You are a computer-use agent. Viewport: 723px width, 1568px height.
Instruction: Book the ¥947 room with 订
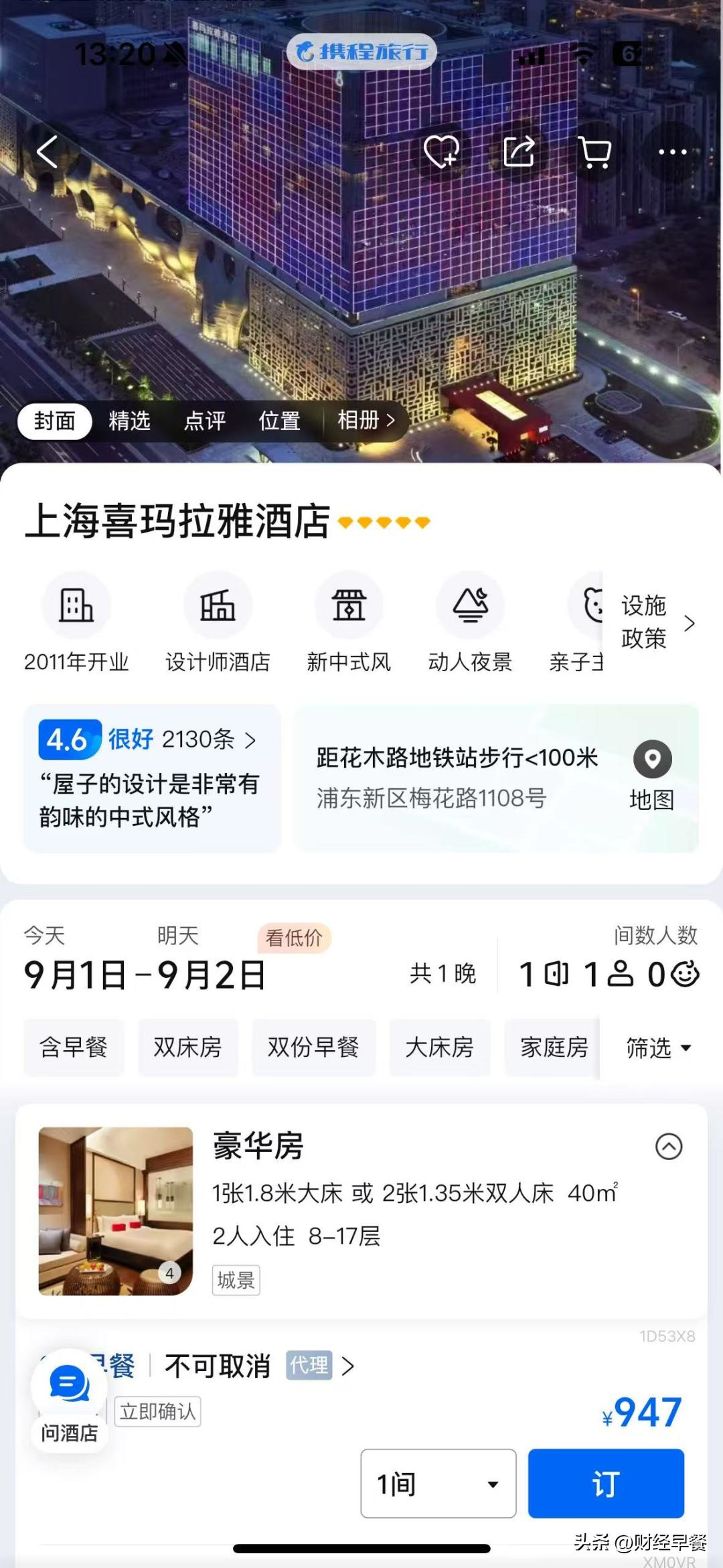coord(605,1483)
